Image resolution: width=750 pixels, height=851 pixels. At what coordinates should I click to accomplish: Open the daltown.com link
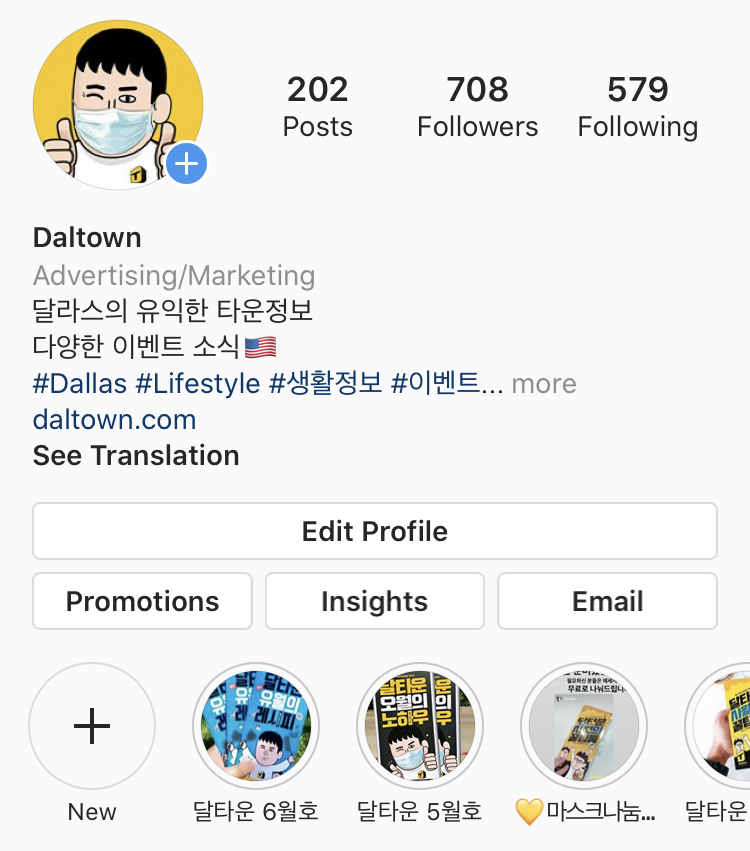[114, 419]
